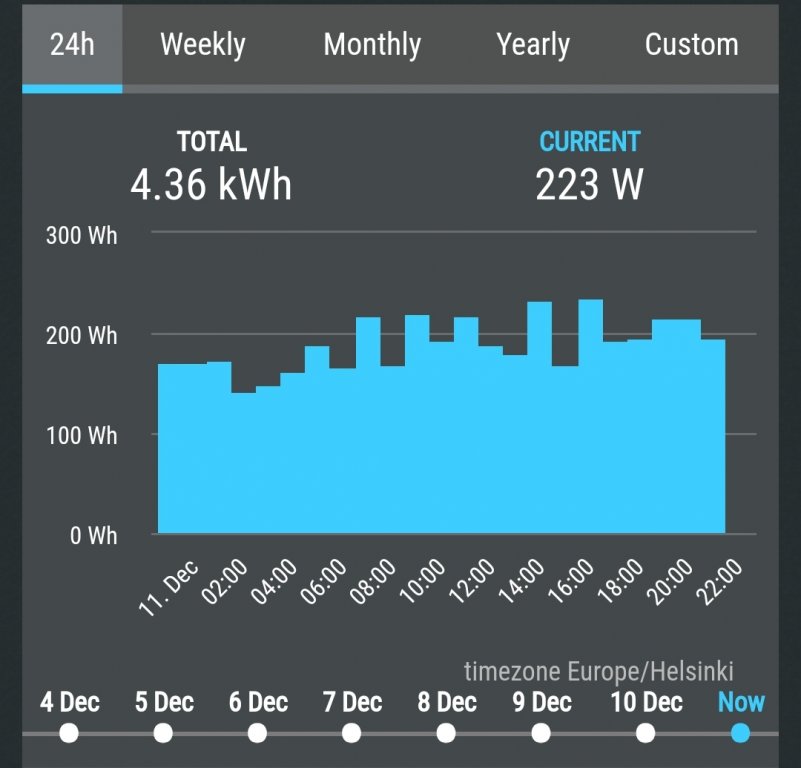The image size is (801, 768).
Task: Tap the 24h tab
Action: (72, 45)
